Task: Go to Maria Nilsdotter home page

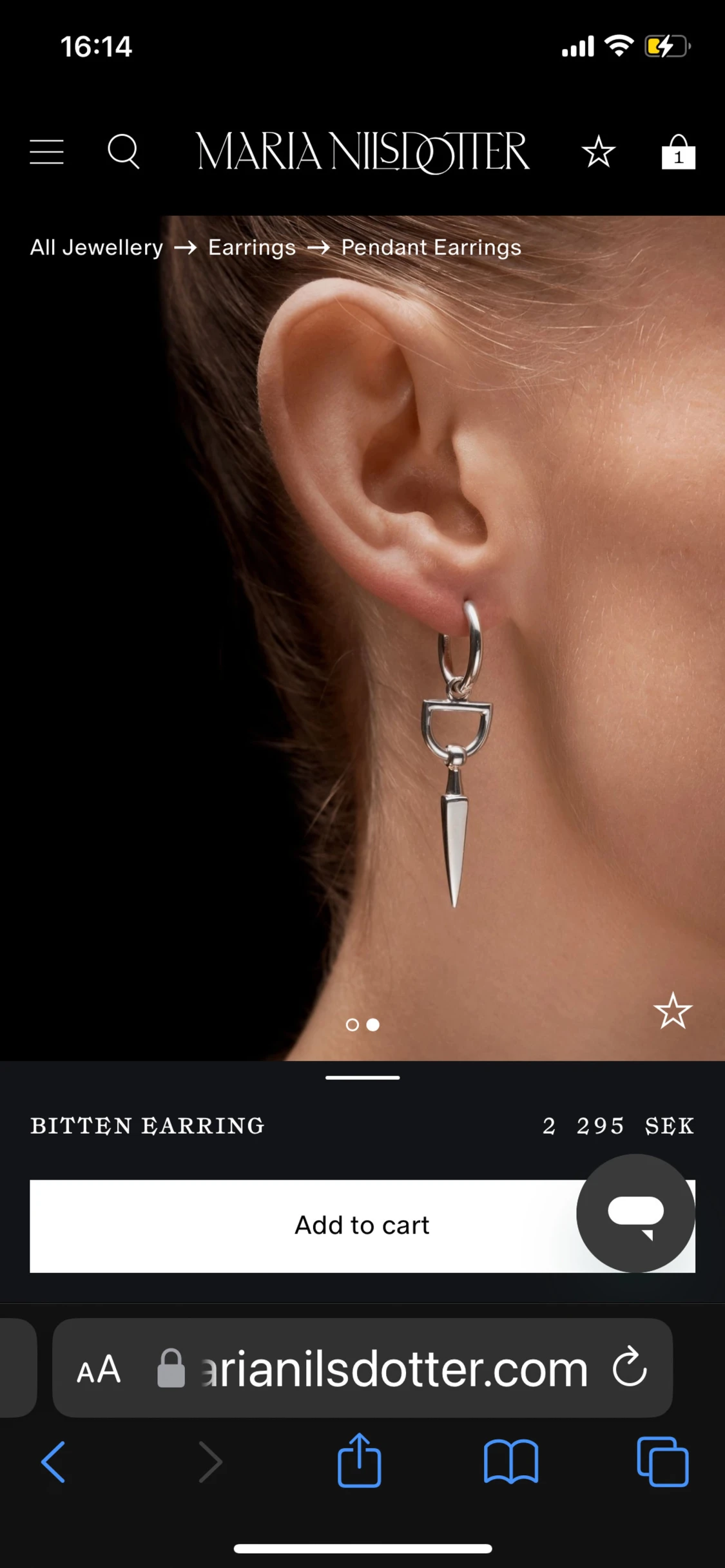Action: (x=363, y=152)
